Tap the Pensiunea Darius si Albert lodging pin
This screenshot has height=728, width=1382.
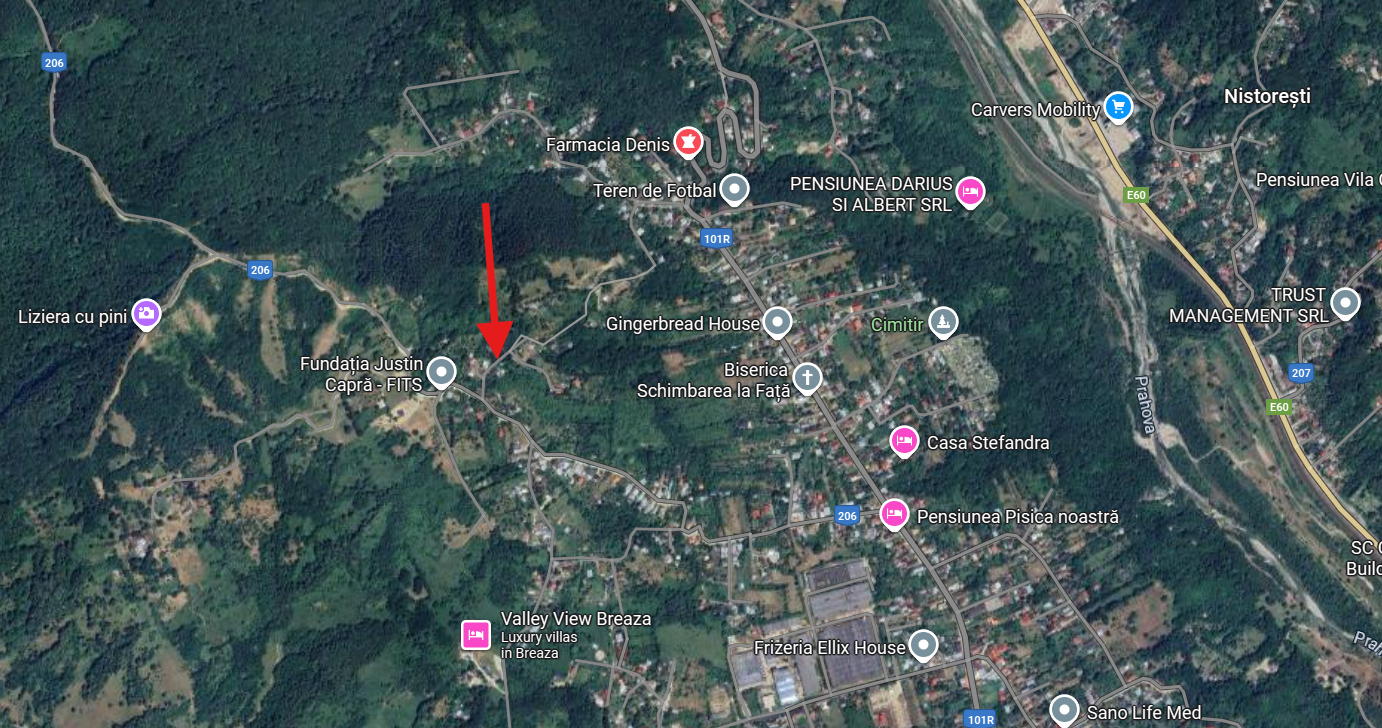pos(969,191)
